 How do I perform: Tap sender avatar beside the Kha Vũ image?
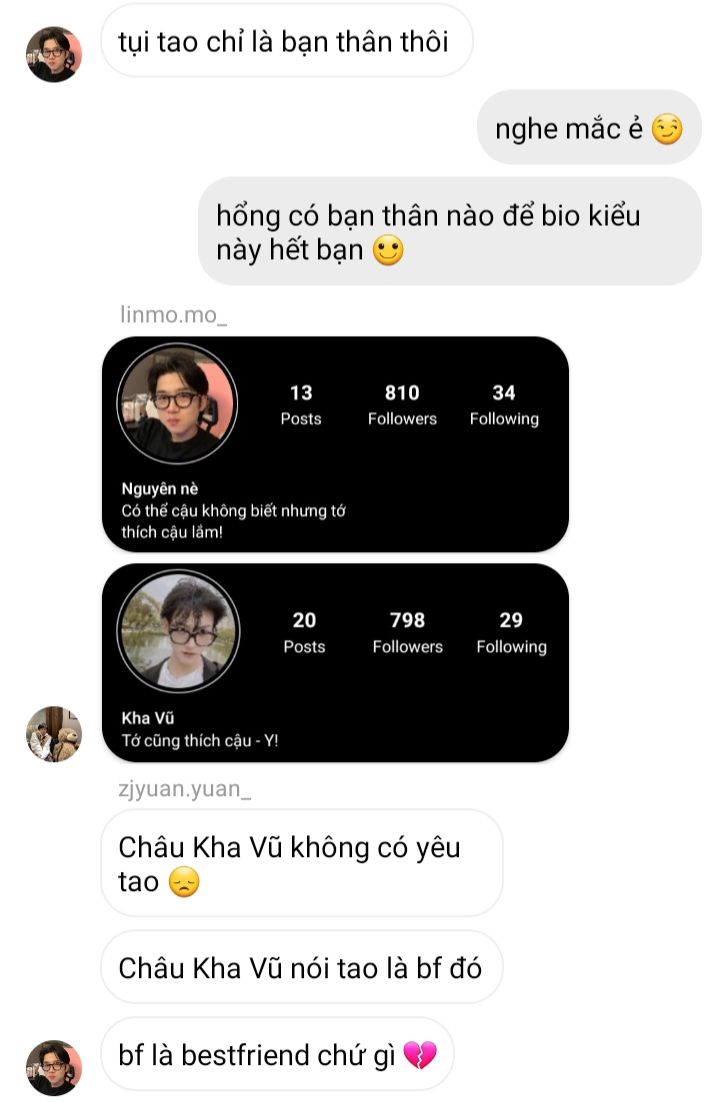54,734
